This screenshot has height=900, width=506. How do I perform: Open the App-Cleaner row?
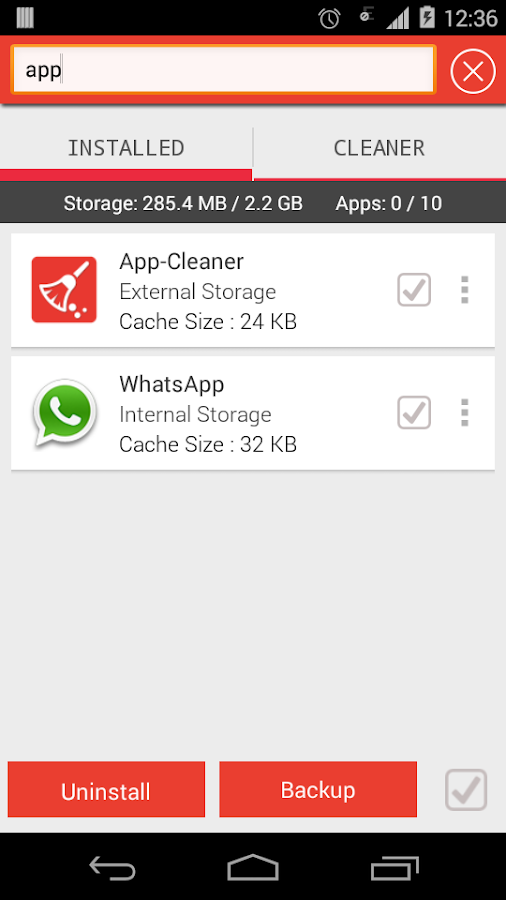[253, 290]
